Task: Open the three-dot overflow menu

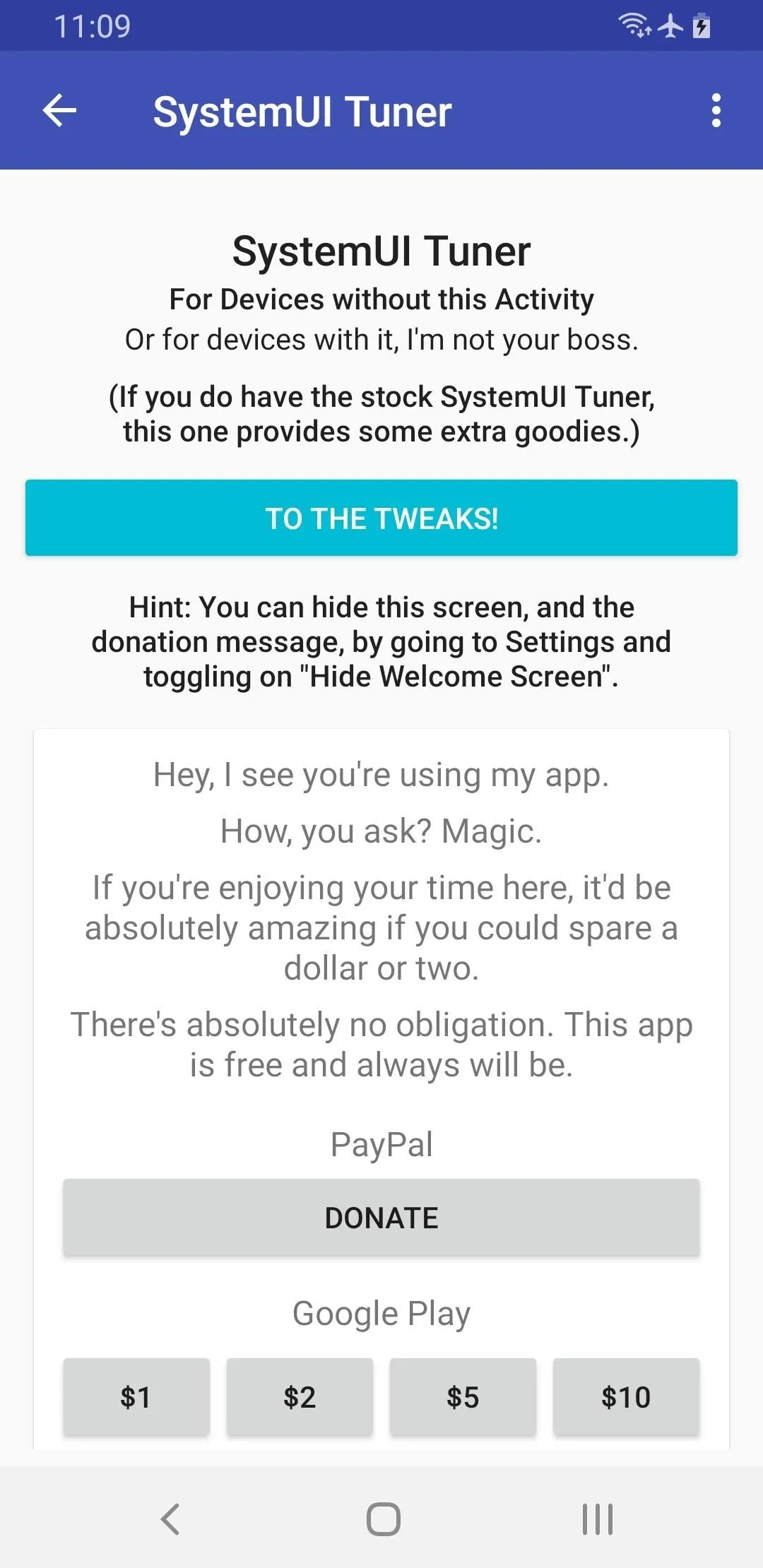Action: pyautogui.click(x=716, y=111)
